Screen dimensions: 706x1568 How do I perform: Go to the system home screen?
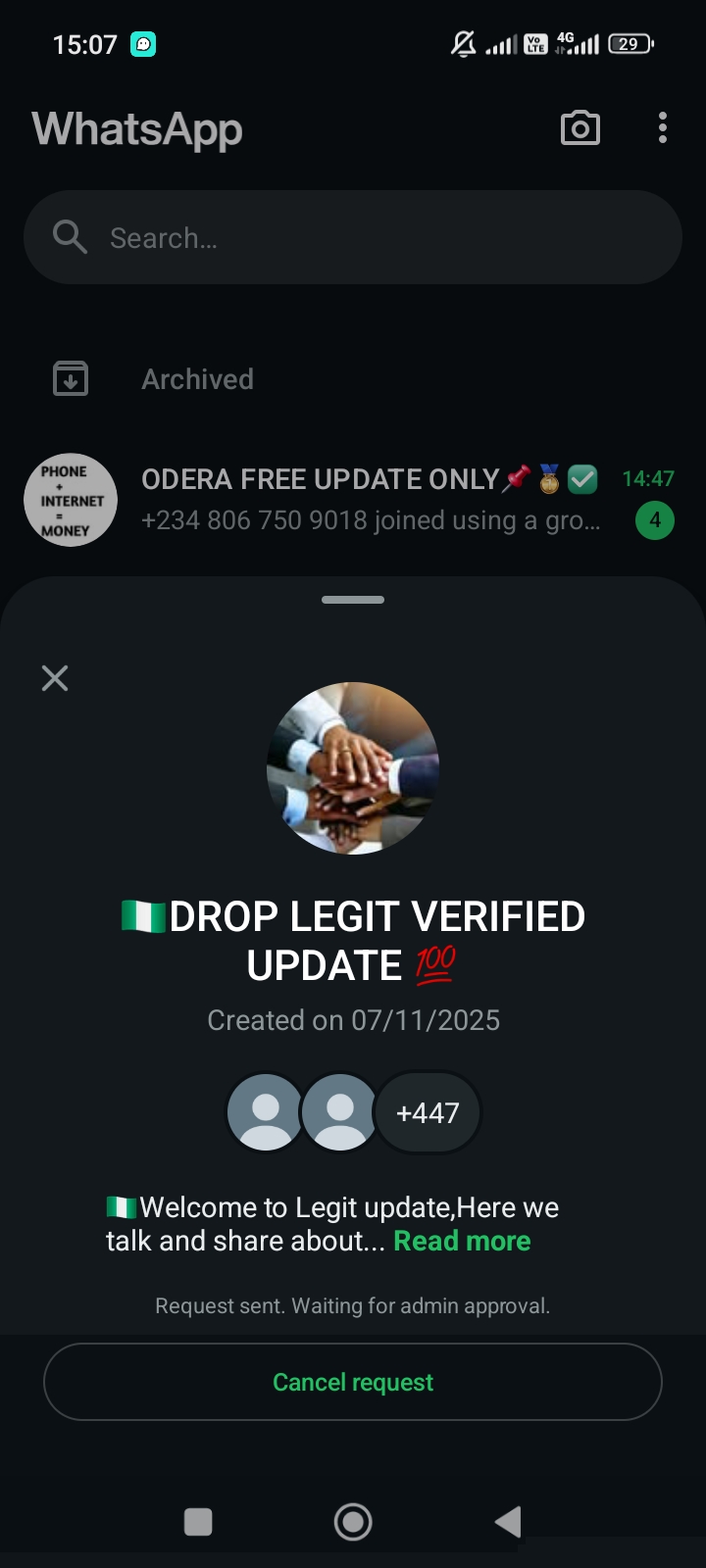353,1522
